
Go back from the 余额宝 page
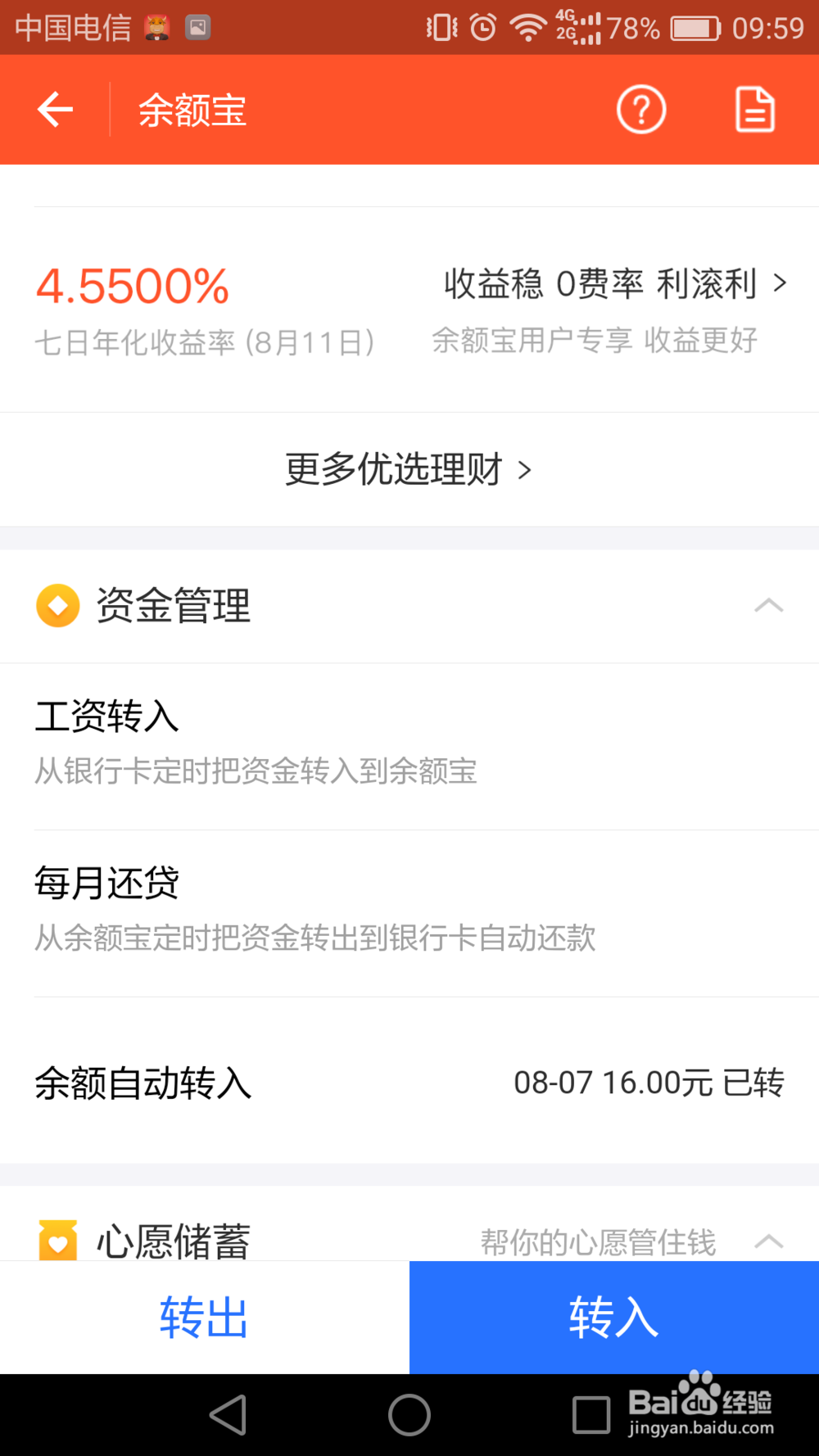click(x=55, y=110)
